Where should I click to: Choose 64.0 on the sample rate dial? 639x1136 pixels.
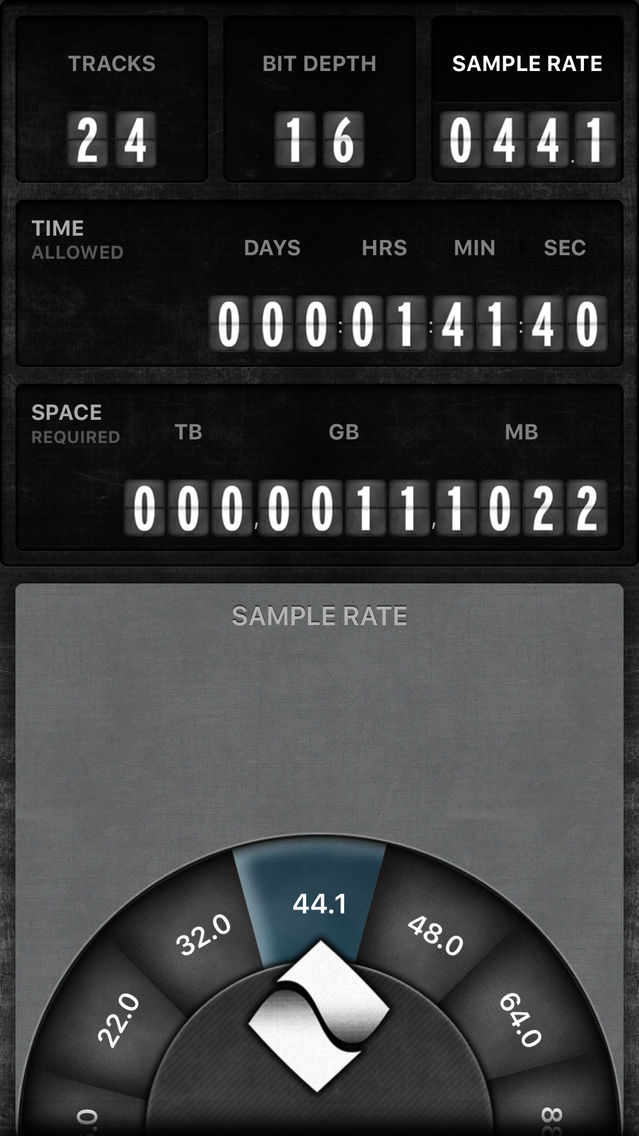520,1020
